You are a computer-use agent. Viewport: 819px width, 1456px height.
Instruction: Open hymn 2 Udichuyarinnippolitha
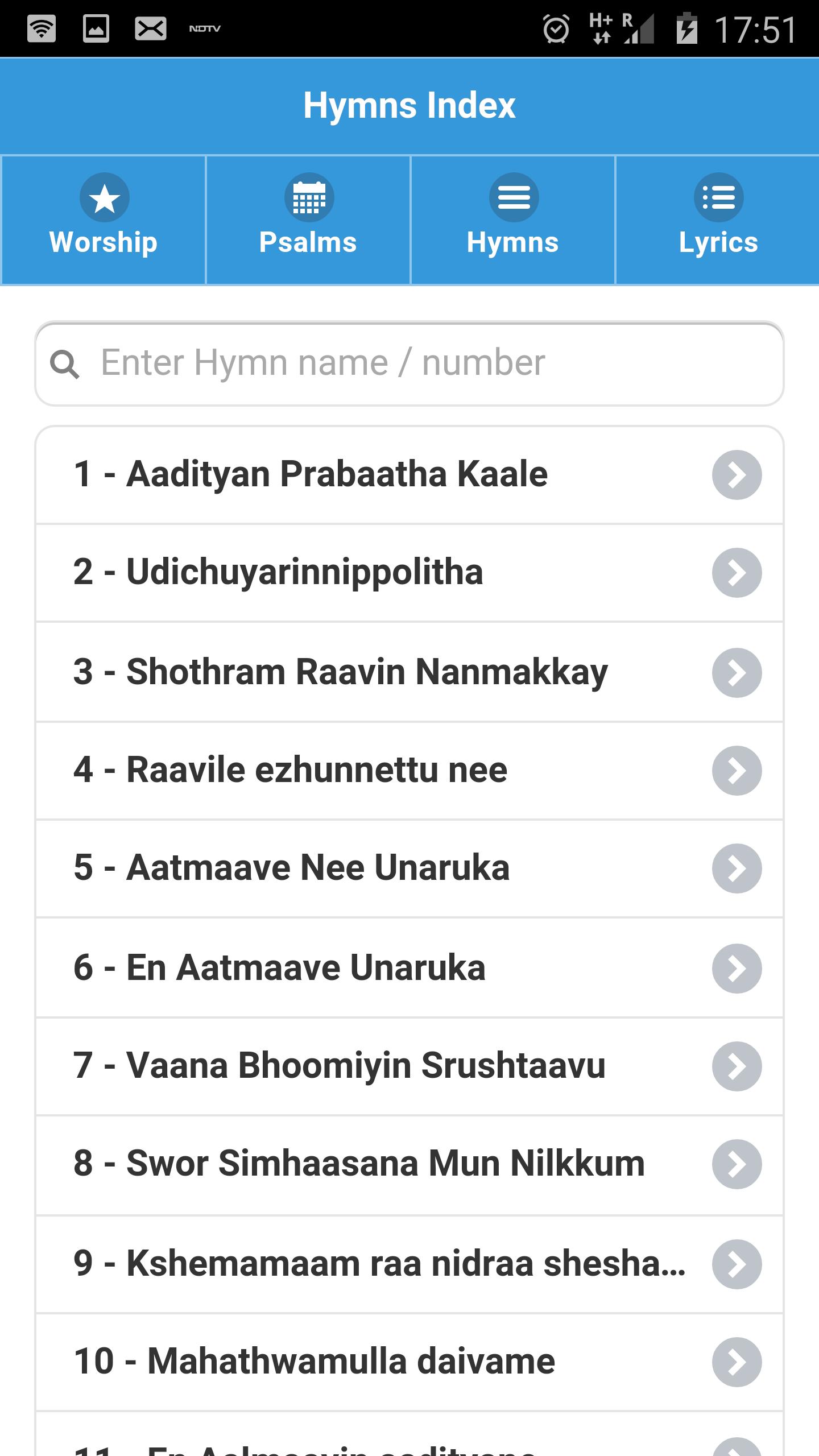click(409, 572)
